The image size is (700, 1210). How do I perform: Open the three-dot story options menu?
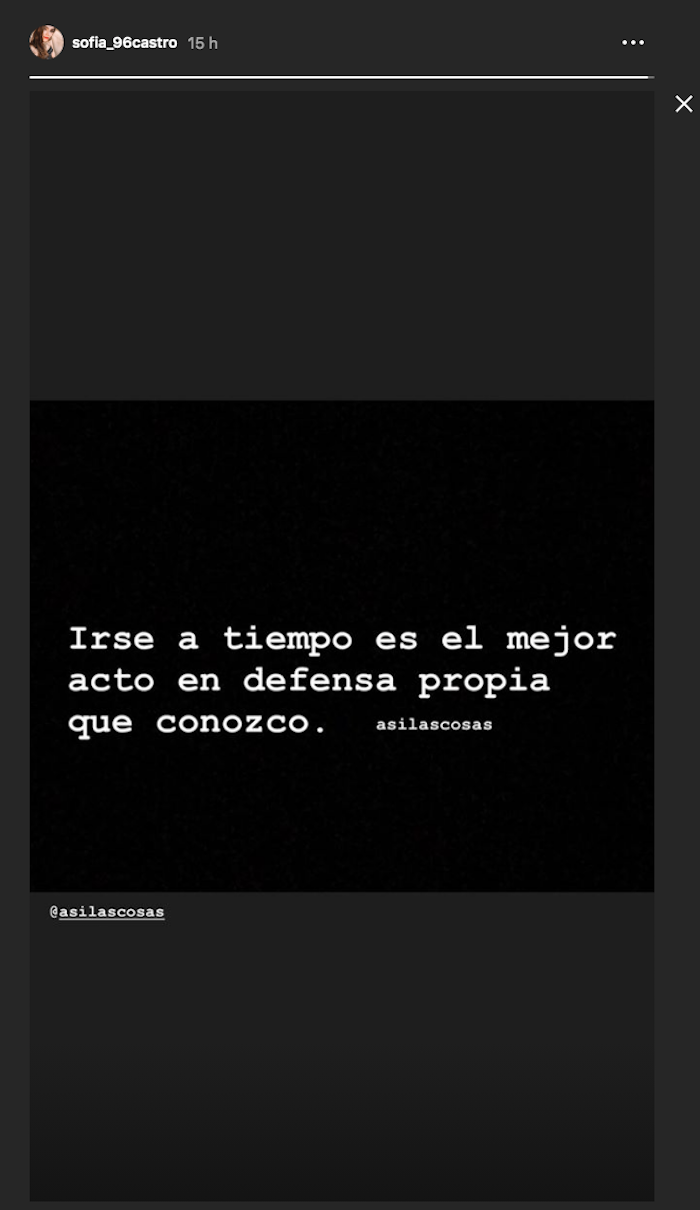pos(633,43)
